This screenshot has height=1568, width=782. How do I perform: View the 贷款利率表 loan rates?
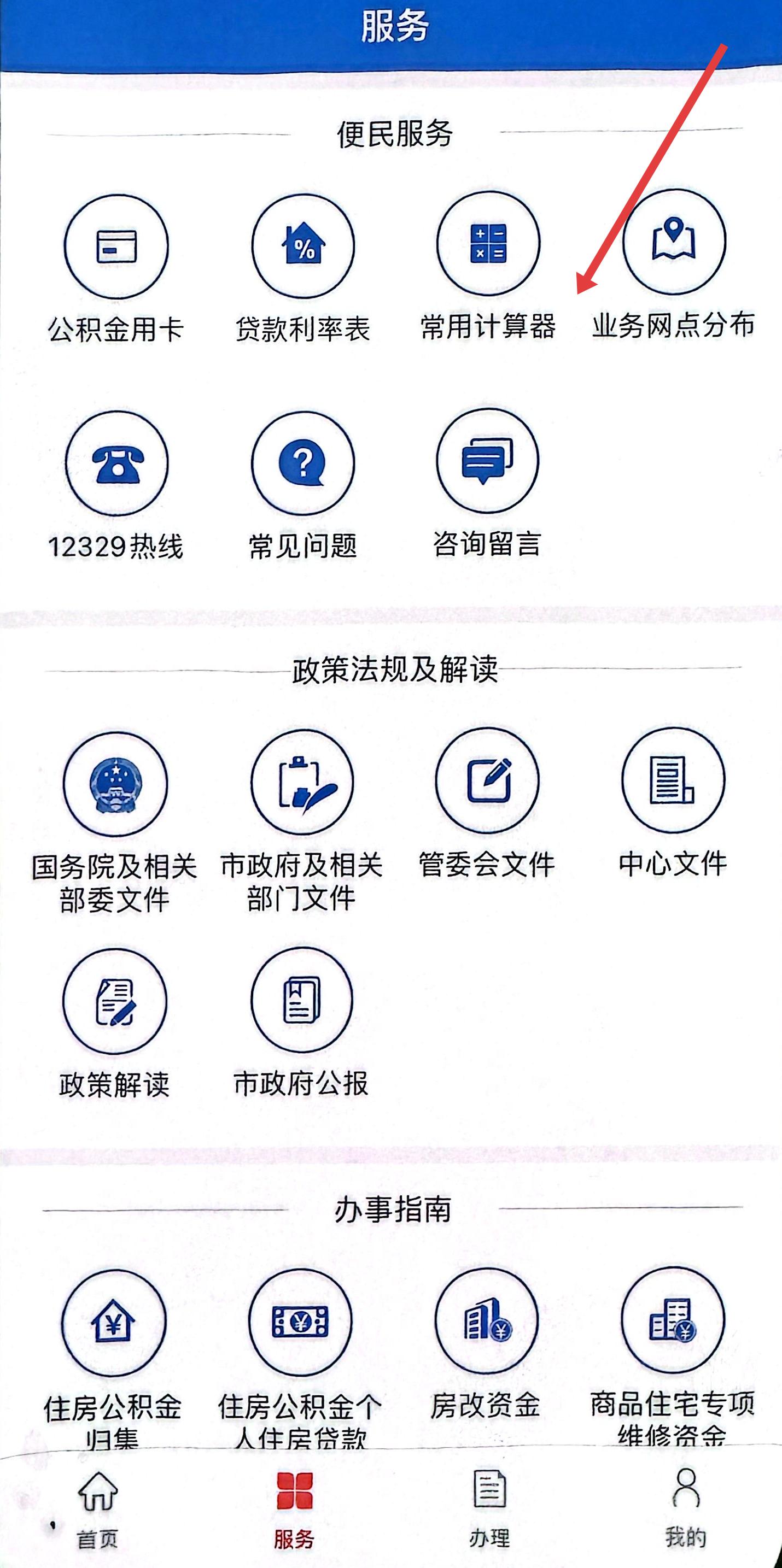click(x=303, y=245)
